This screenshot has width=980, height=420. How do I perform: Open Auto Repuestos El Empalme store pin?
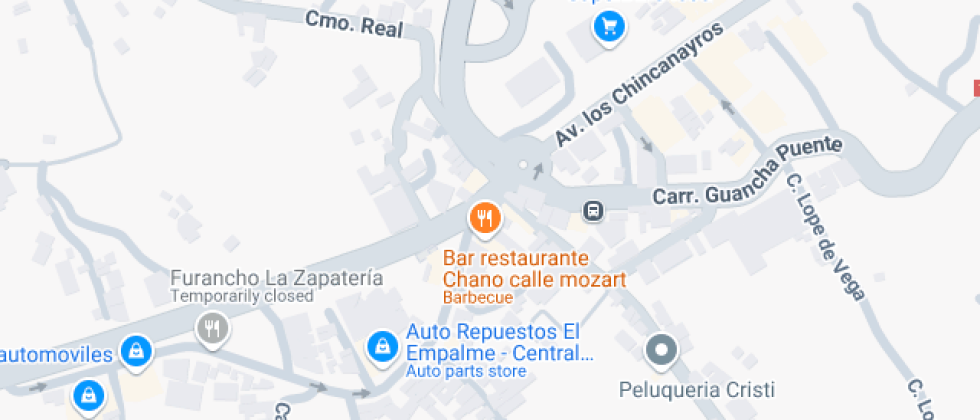point(380,347)
